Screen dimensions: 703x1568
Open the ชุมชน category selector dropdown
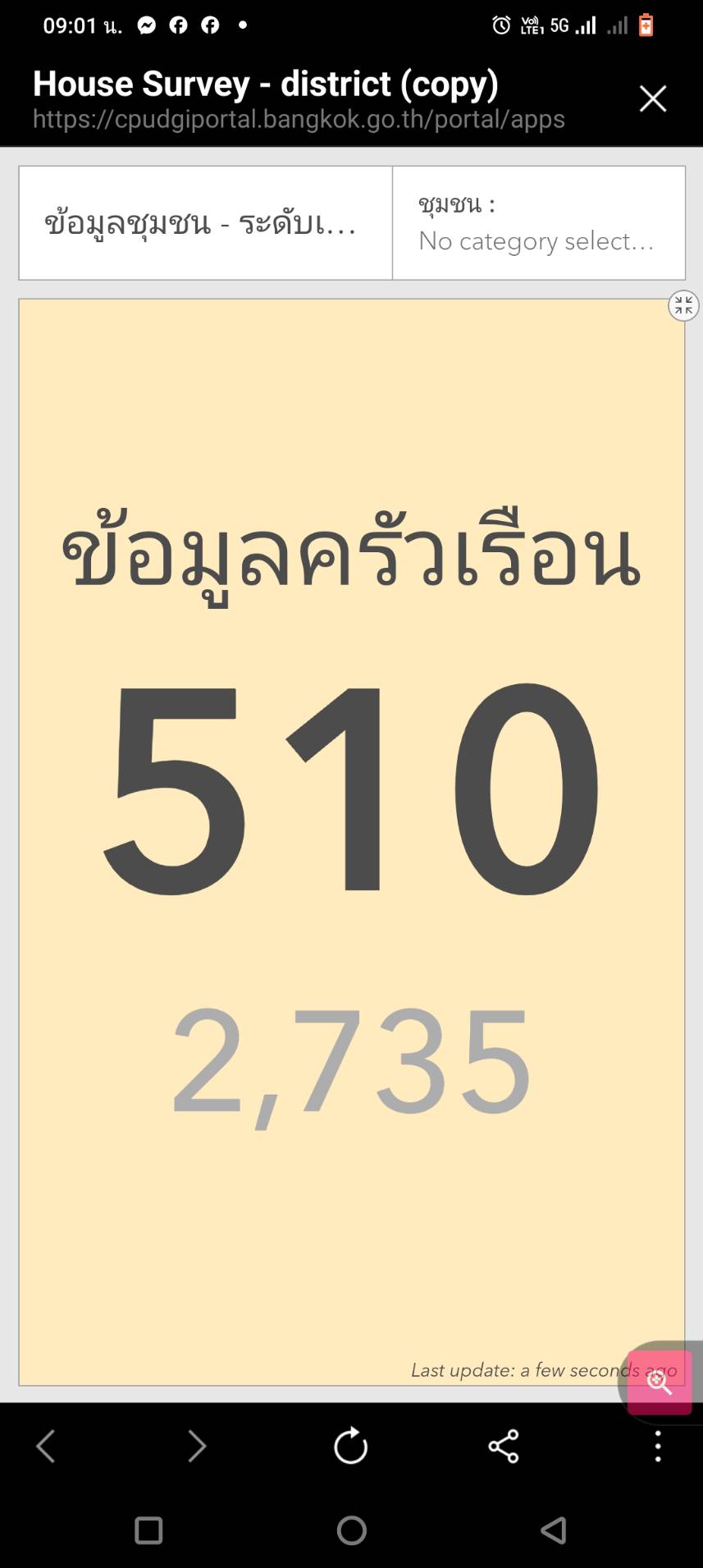click(538, 223)
